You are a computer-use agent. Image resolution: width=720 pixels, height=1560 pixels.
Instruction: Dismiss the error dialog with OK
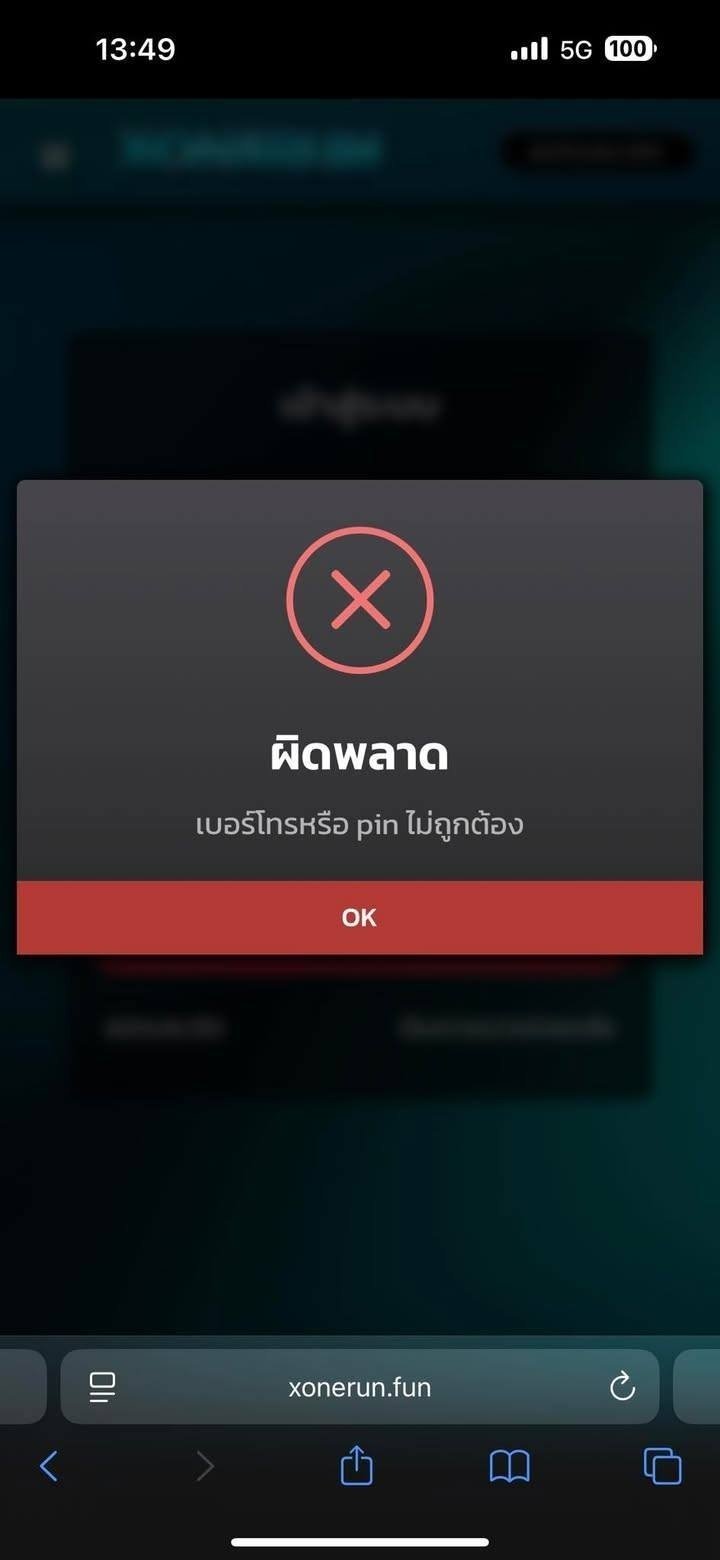[359, 917]
